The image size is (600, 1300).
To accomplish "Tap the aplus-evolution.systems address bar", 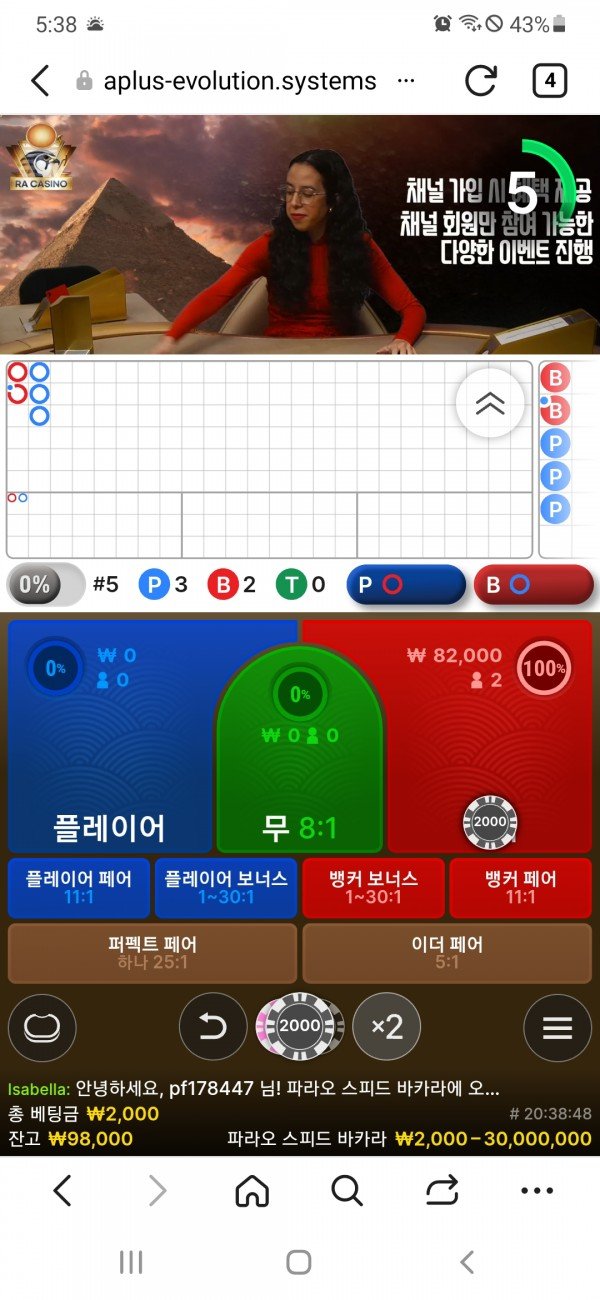I will point(240,81).
